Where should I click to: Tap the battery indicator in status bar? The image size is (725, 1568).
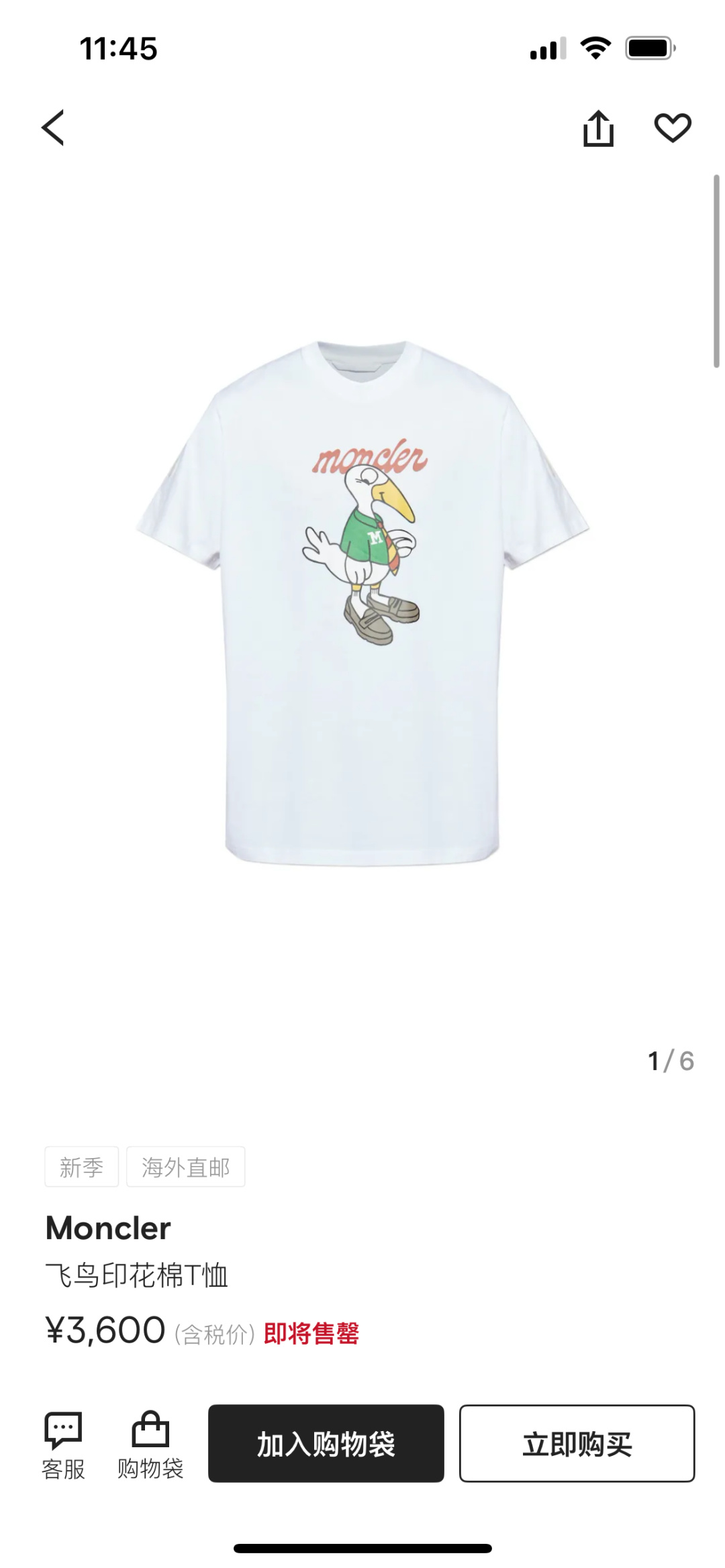[x=649, y=48]
